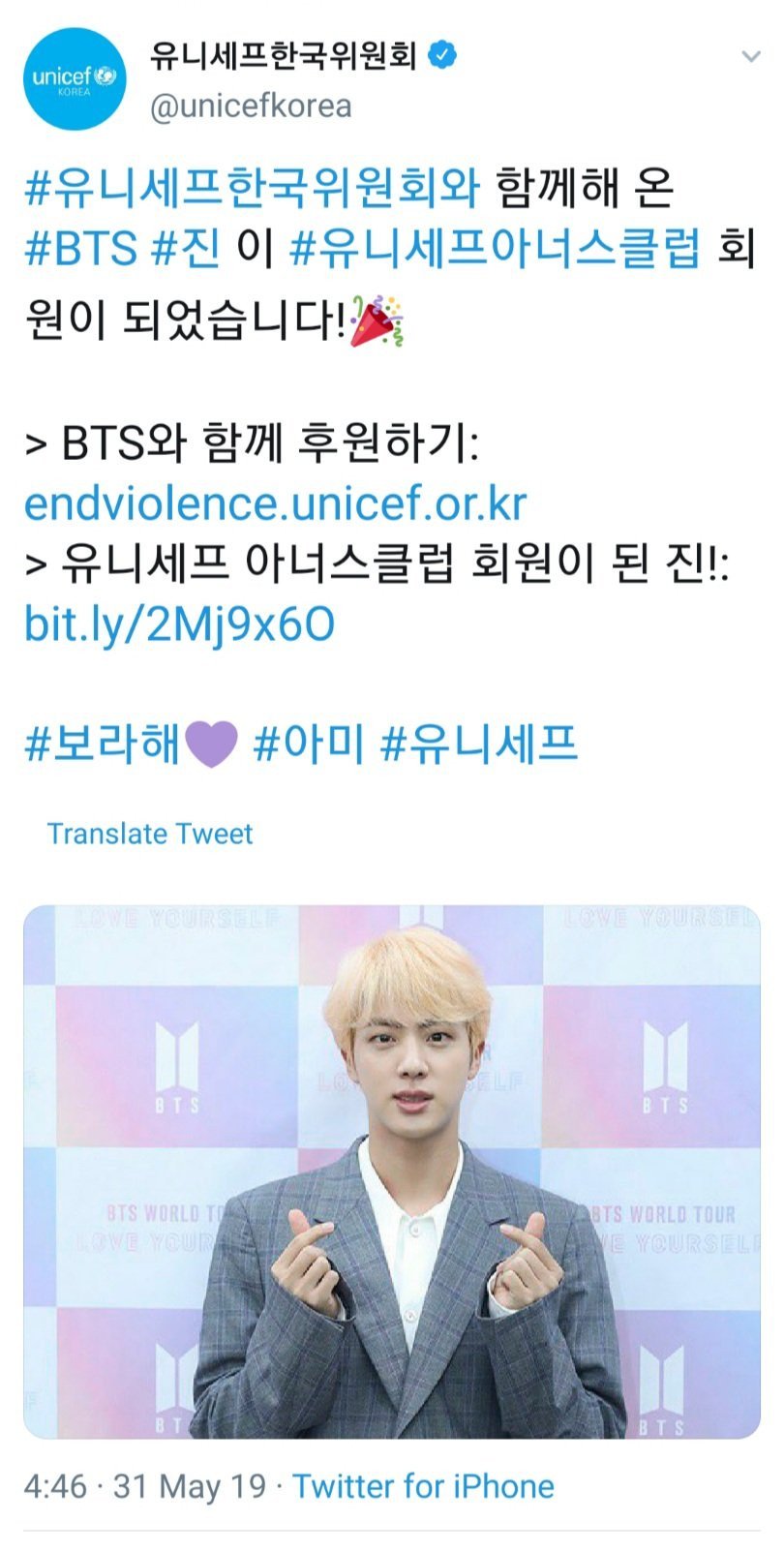Open the tweet options dropdown chevron
This screenshot has width=784, height=1552.
pos(750,57)
